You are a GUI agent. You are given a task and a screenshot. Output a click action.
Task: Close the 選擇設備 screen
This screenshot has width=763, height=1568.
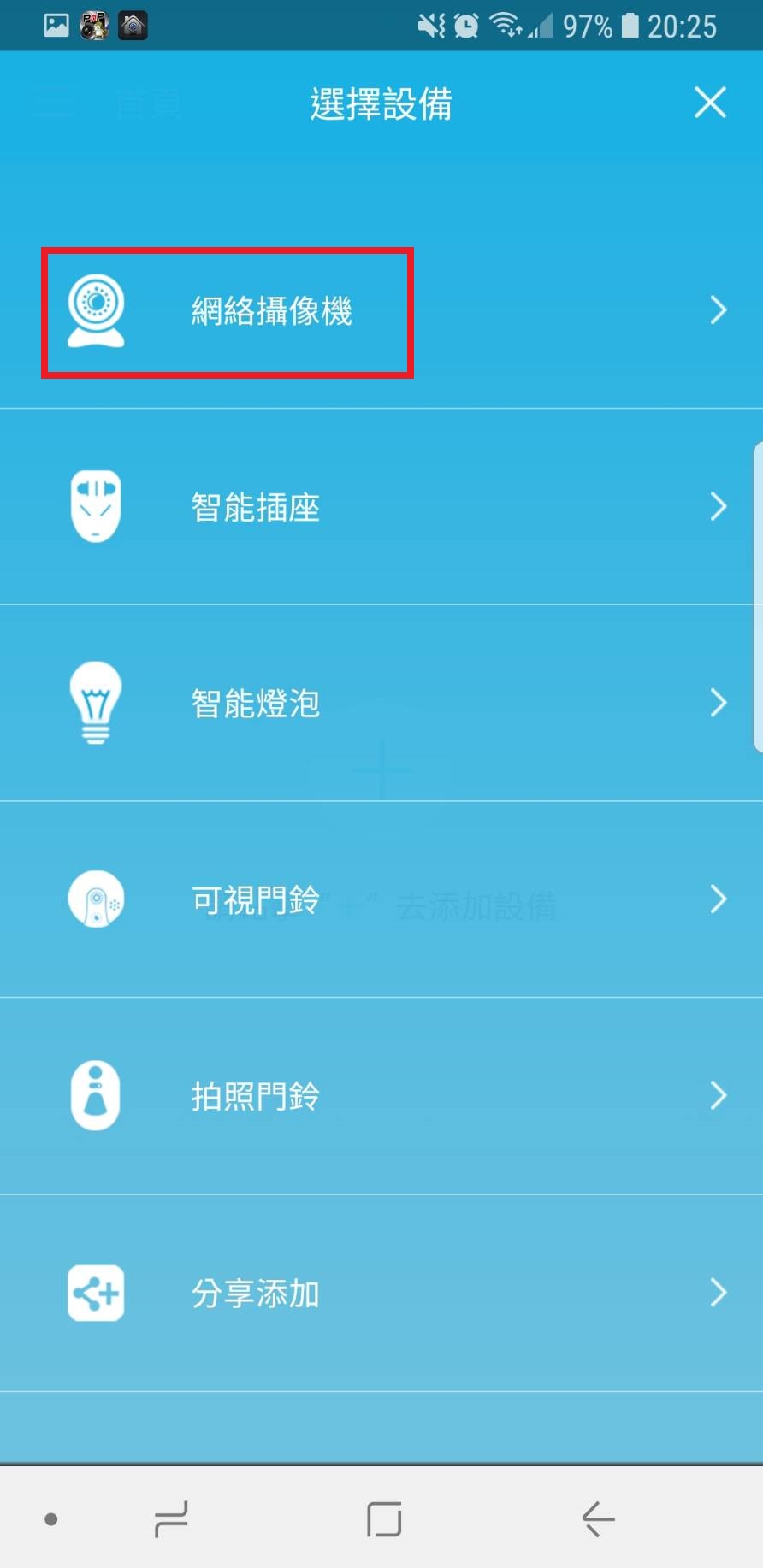[710, 103]
